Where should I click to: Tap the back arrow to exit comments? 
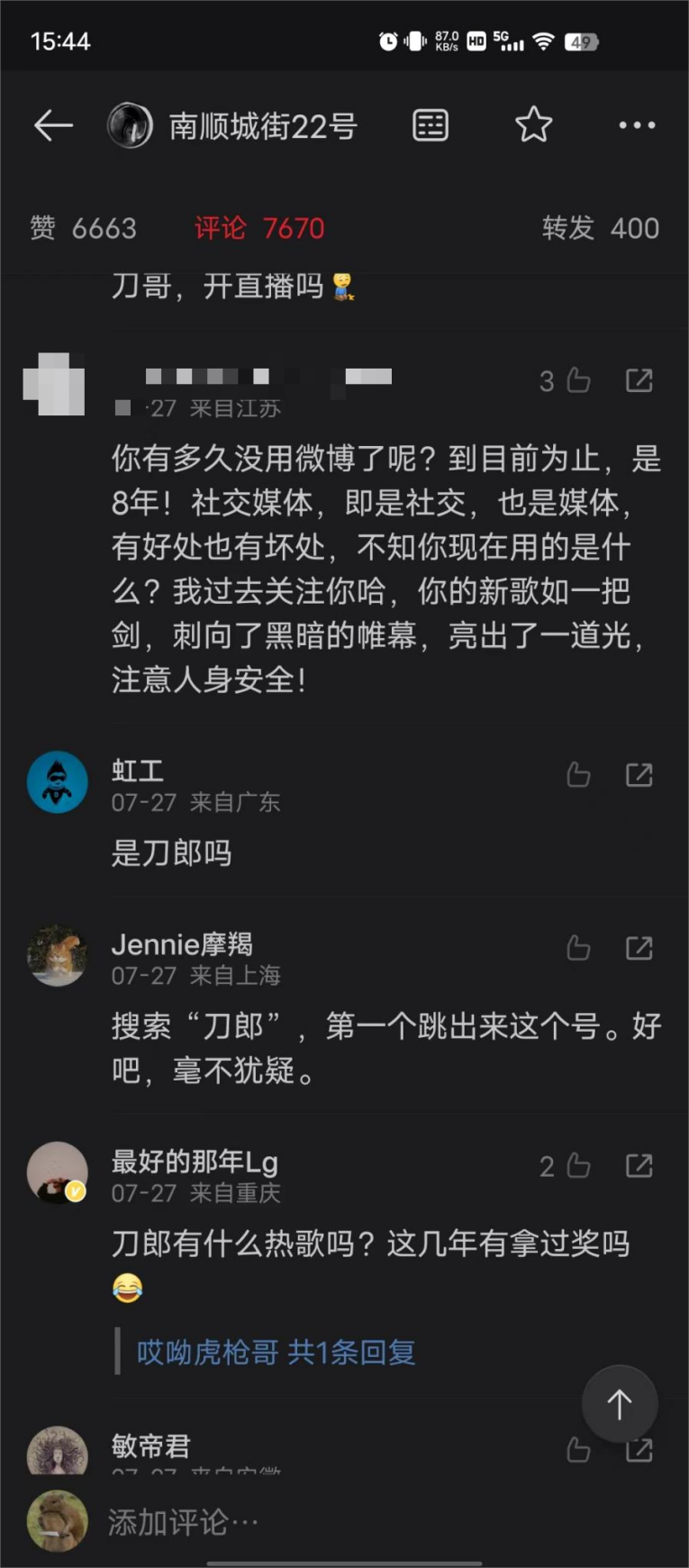click(53, 124)
